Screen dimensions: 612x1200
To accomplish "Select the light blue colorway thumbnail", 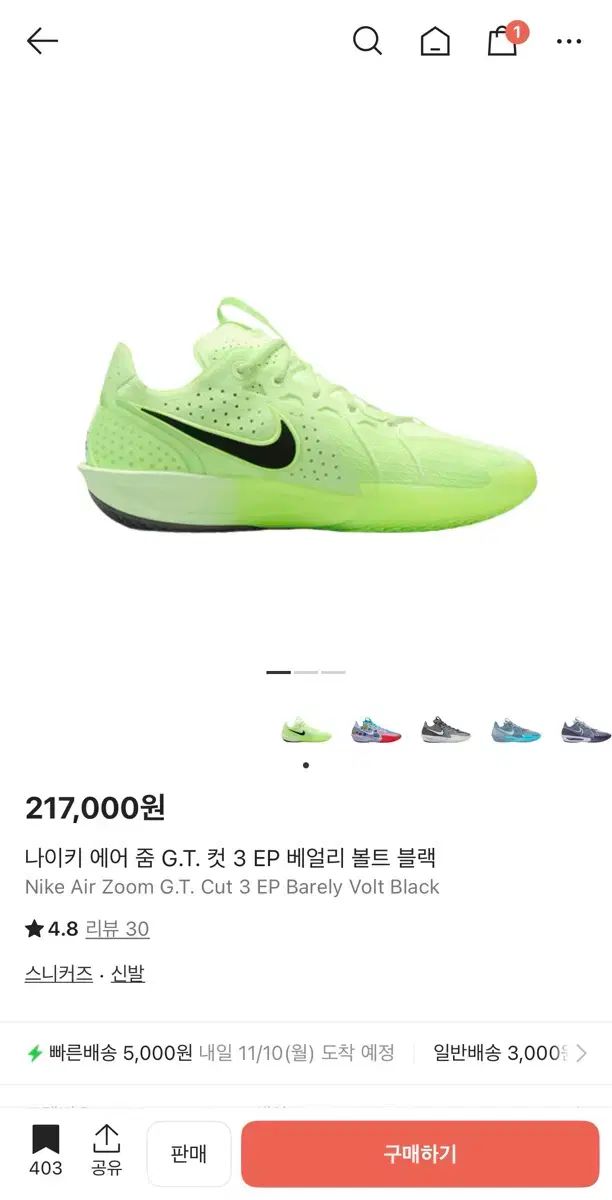I will click(516, 730).
